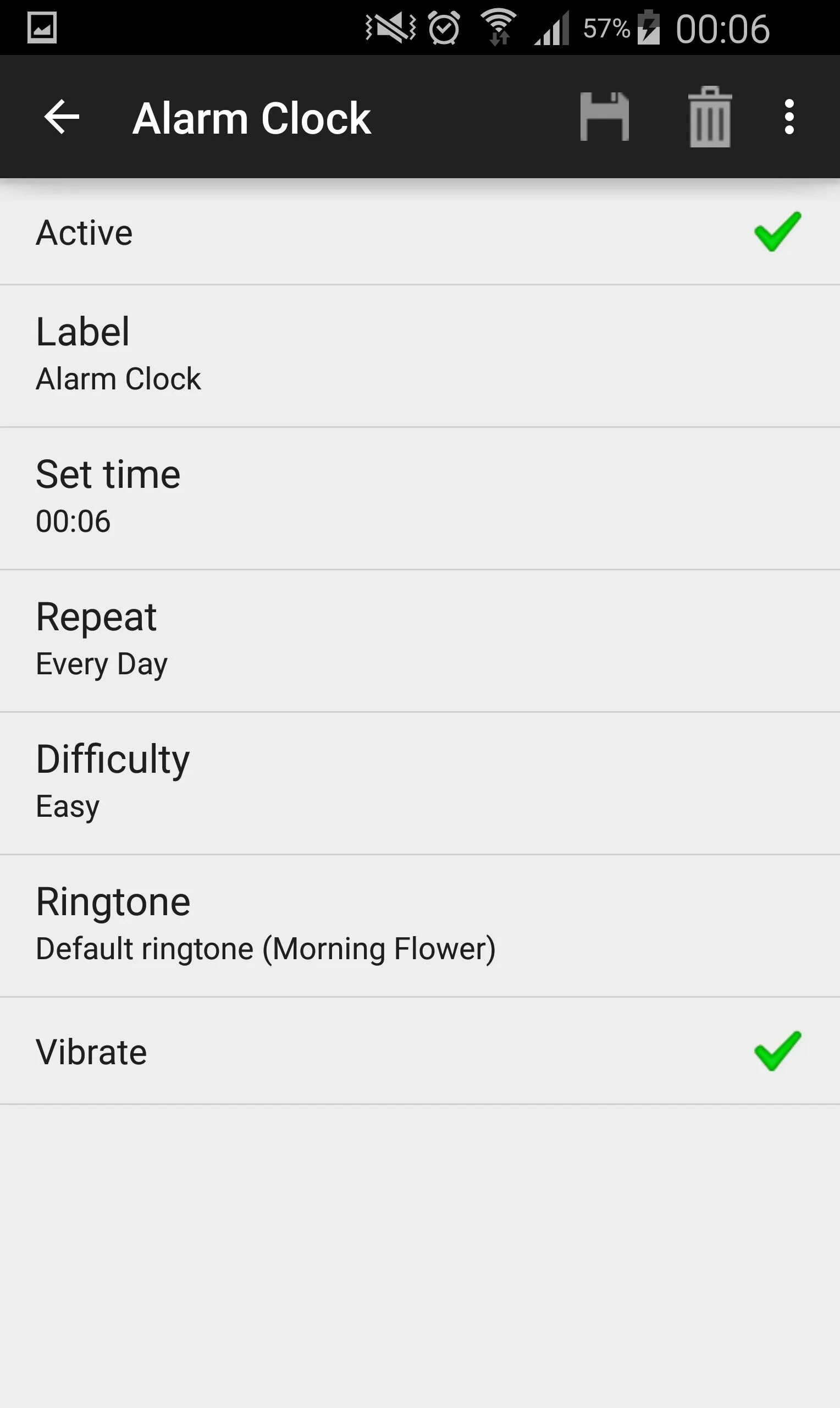Image resolution: width=840 pixels, height=1408 pixels.
Task: Edit the alarm Label
Action: point(420,355)
